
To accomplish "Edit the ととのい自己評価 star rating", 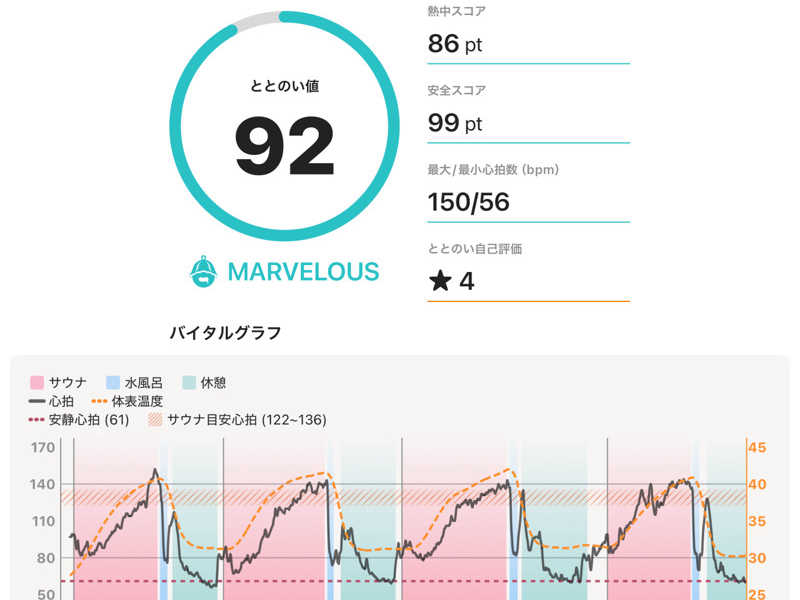I will [x=529, y=281].
